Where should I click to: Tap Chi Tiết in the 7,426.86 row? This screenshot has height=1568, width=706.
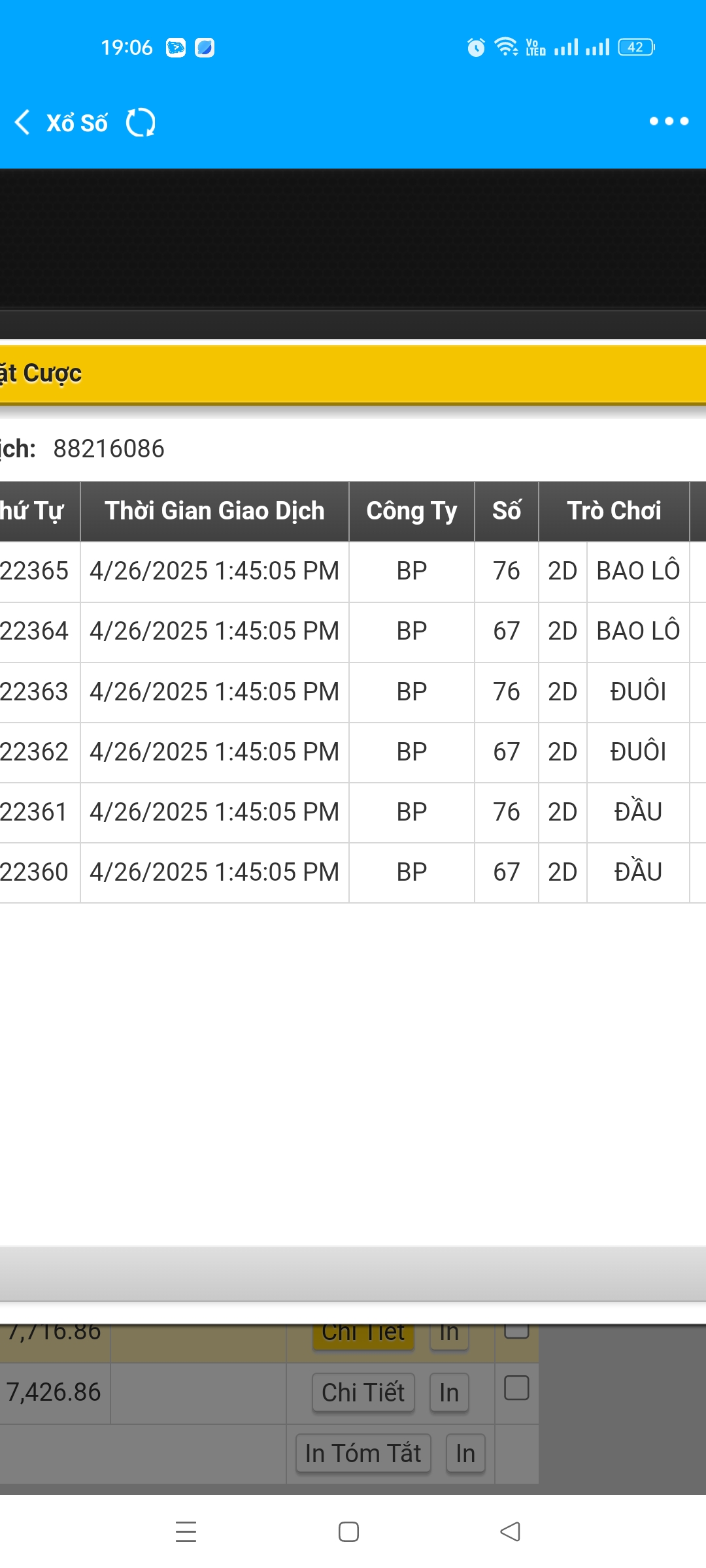pos(363,1392)
